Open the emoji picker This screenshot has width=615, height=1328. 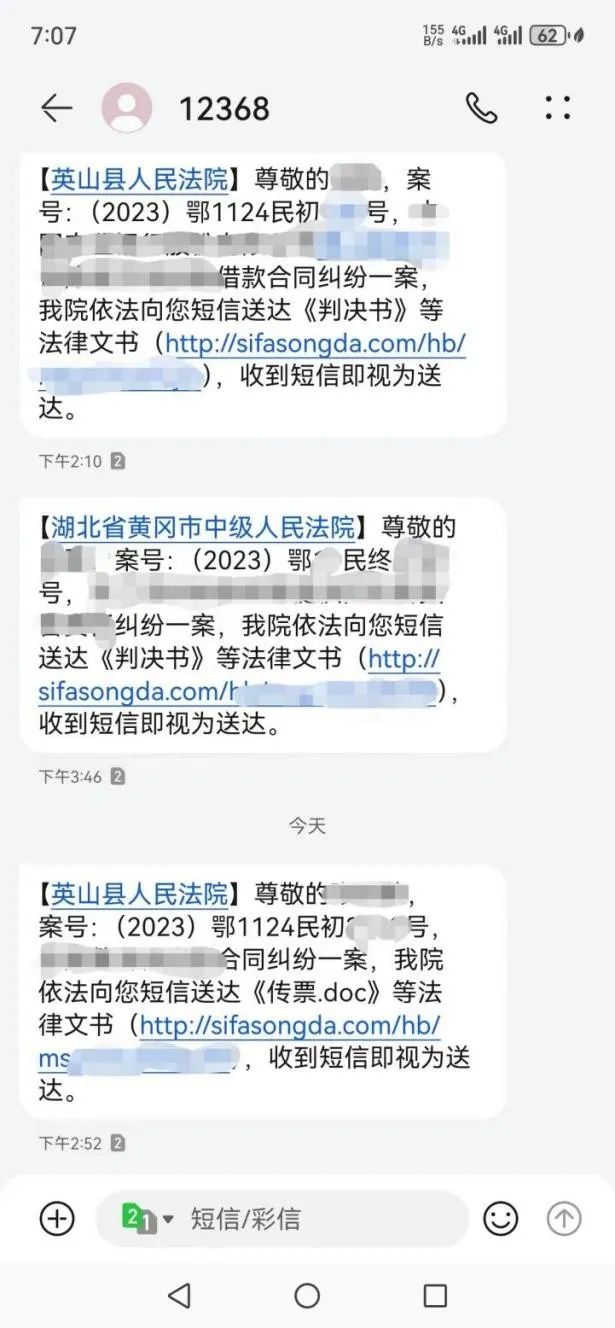click(500, 1218)
